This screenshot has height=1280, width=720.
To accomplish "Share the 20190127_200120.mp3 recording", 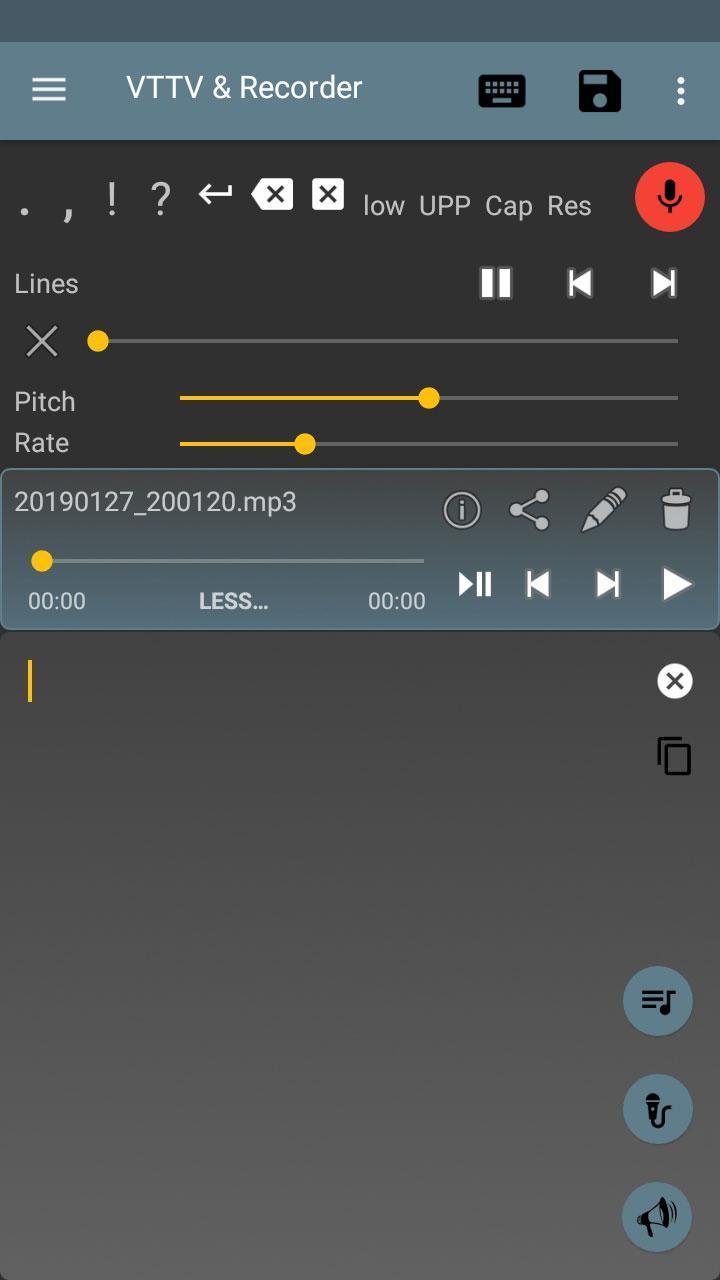I will [x=527, y=509].
